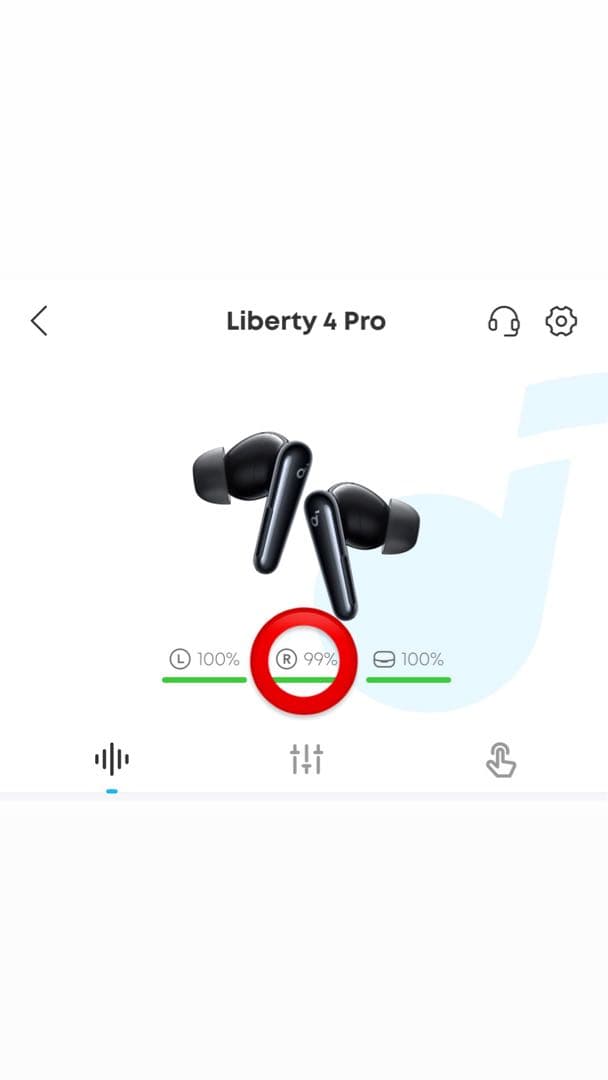The image size is (608, 1080).
Task: Open customer support headset icon
Action: 504,321
